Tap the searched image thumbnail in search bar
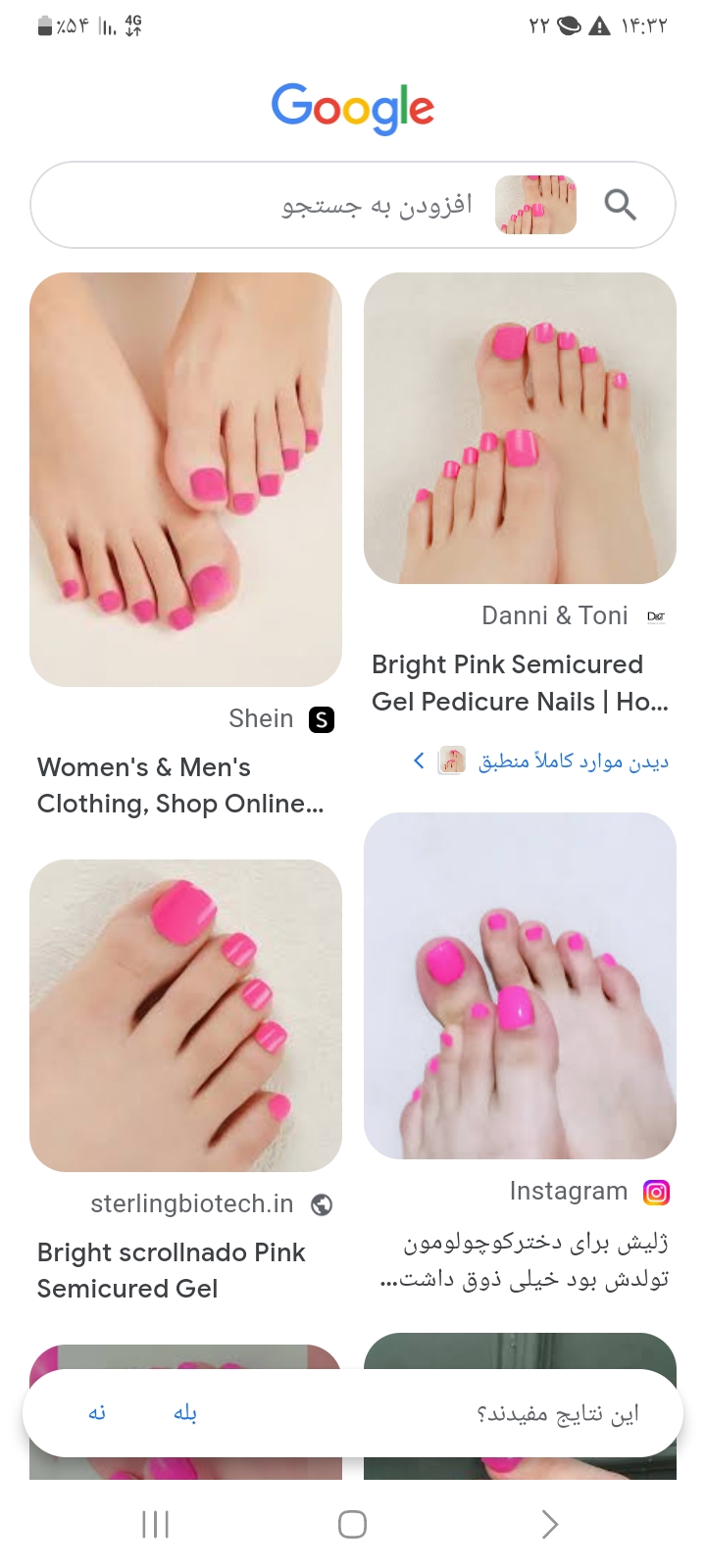 (535, 205)
